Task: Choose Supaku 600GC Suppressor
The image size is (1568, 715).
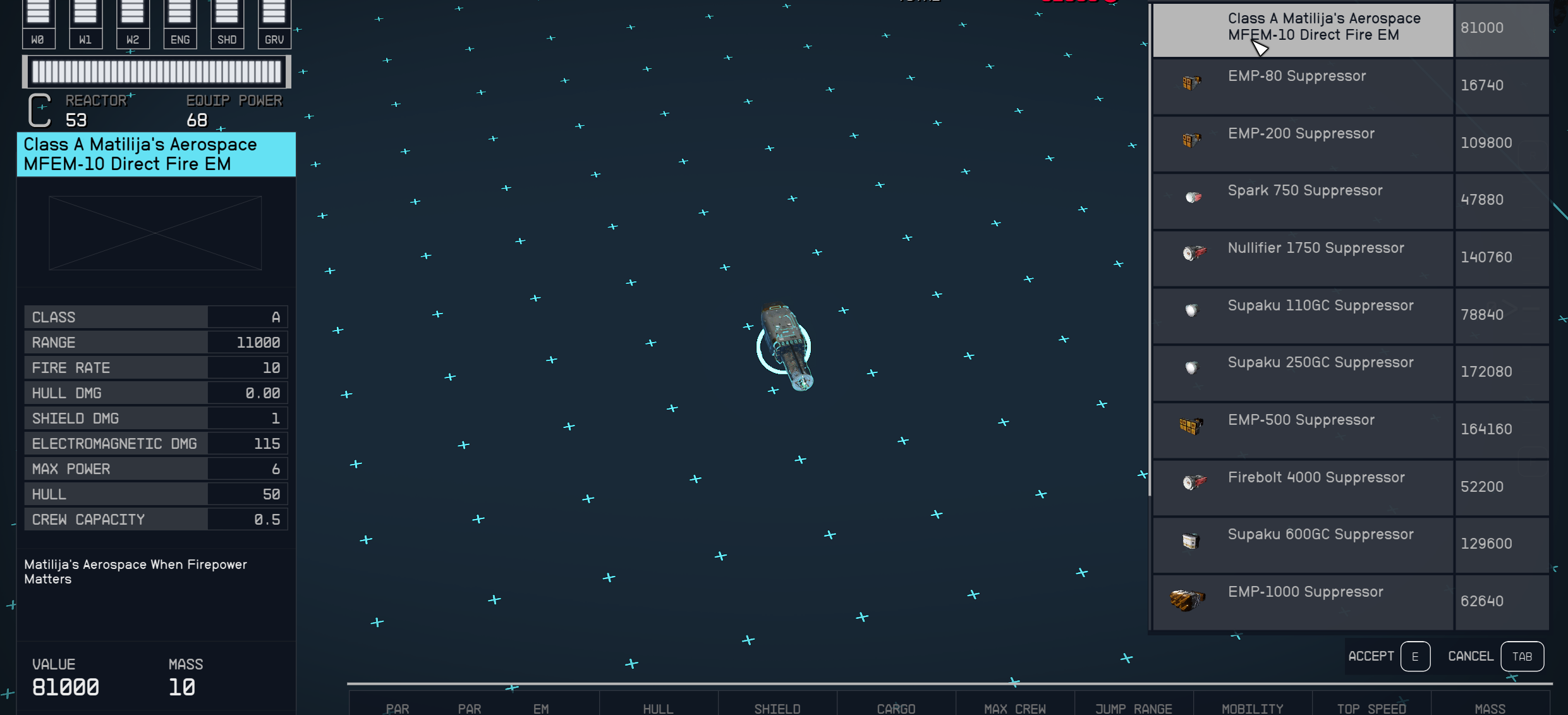Action: click(1302, 544)
